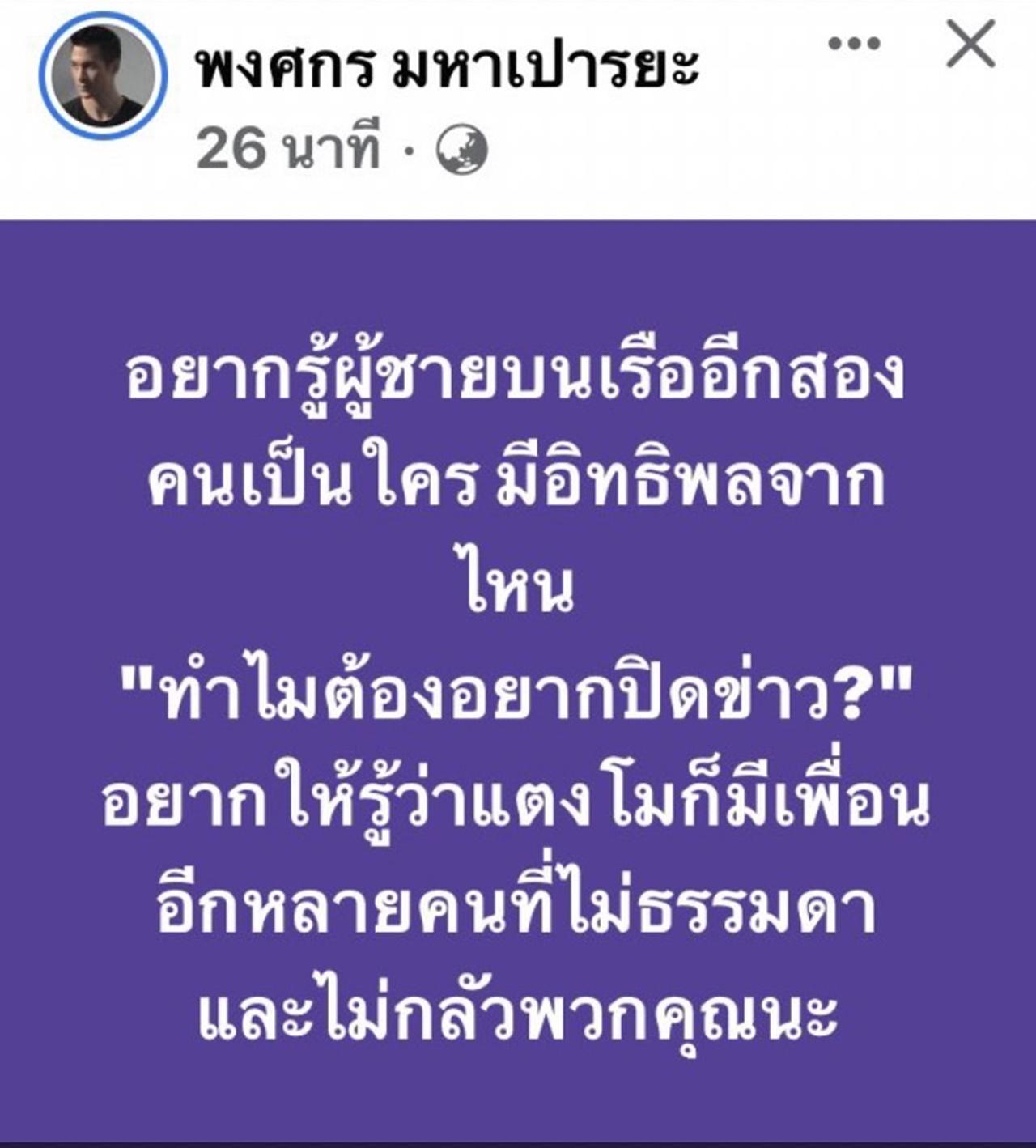Screen dimensions: 1036x1148
Task: Open the purple text status post
Action: (x=518, y=680)
